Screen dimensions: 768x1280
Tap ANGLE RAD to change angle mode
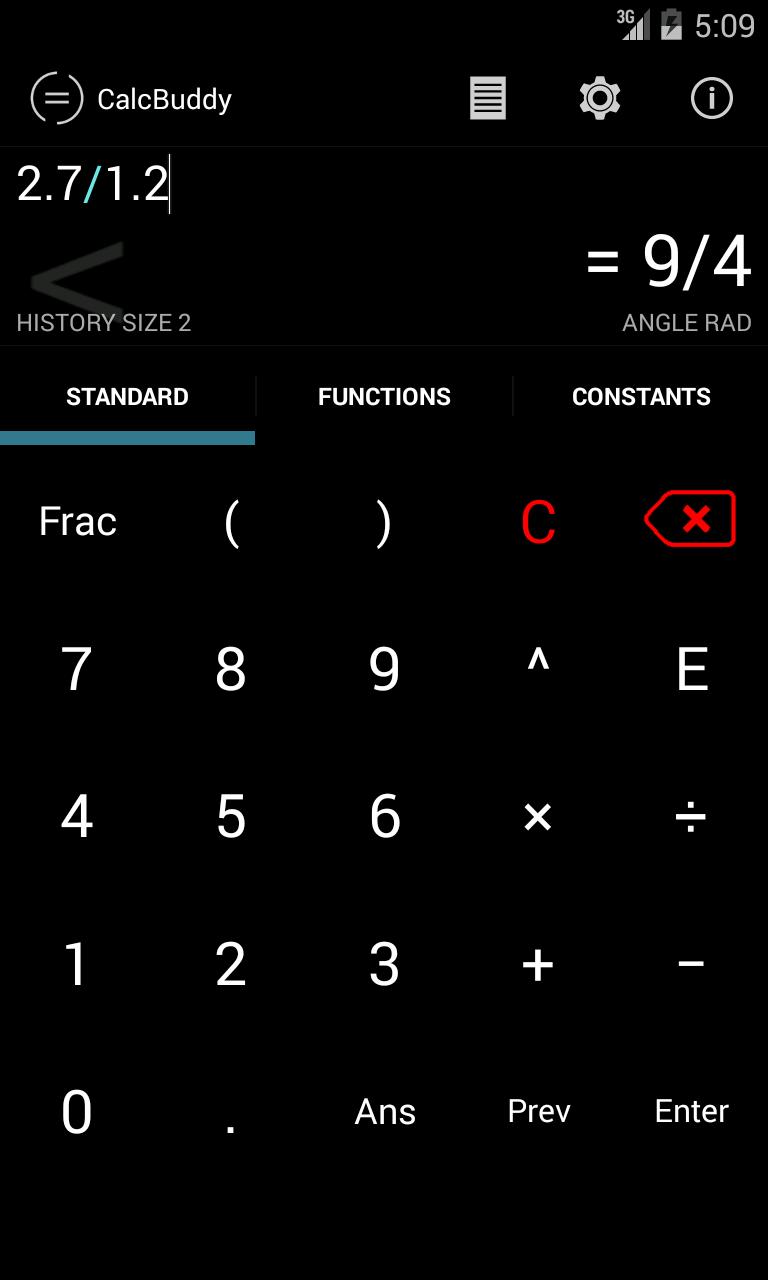tap(687, 322)
